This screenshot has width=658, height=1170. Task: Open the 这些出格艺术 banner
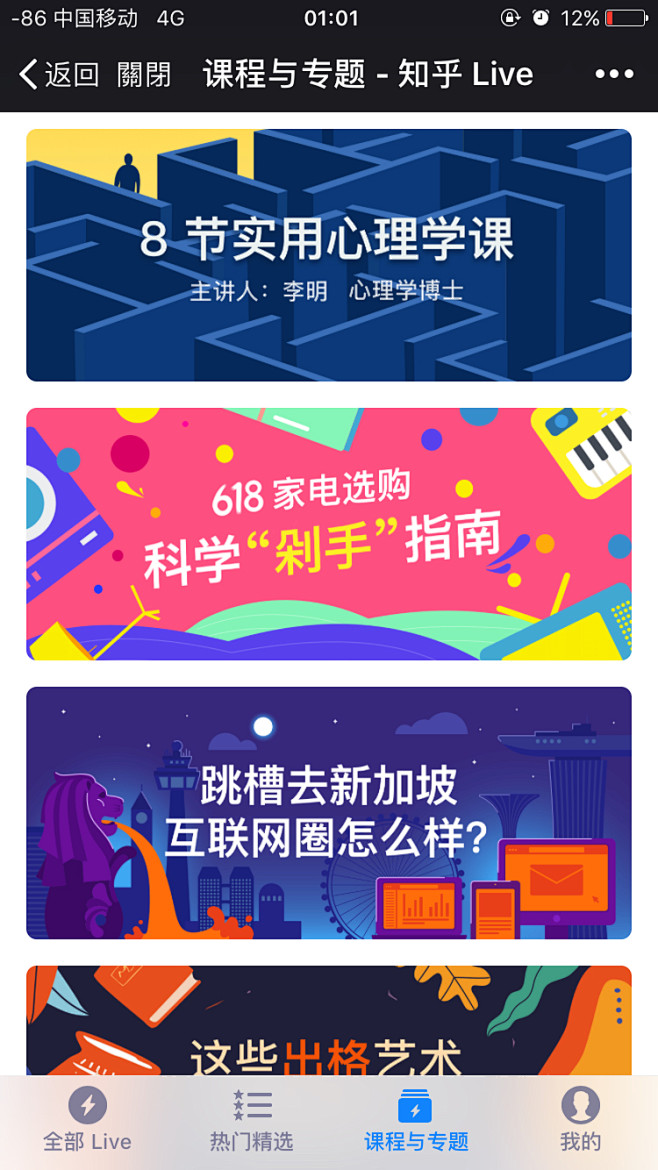(x=328, y=1022)
